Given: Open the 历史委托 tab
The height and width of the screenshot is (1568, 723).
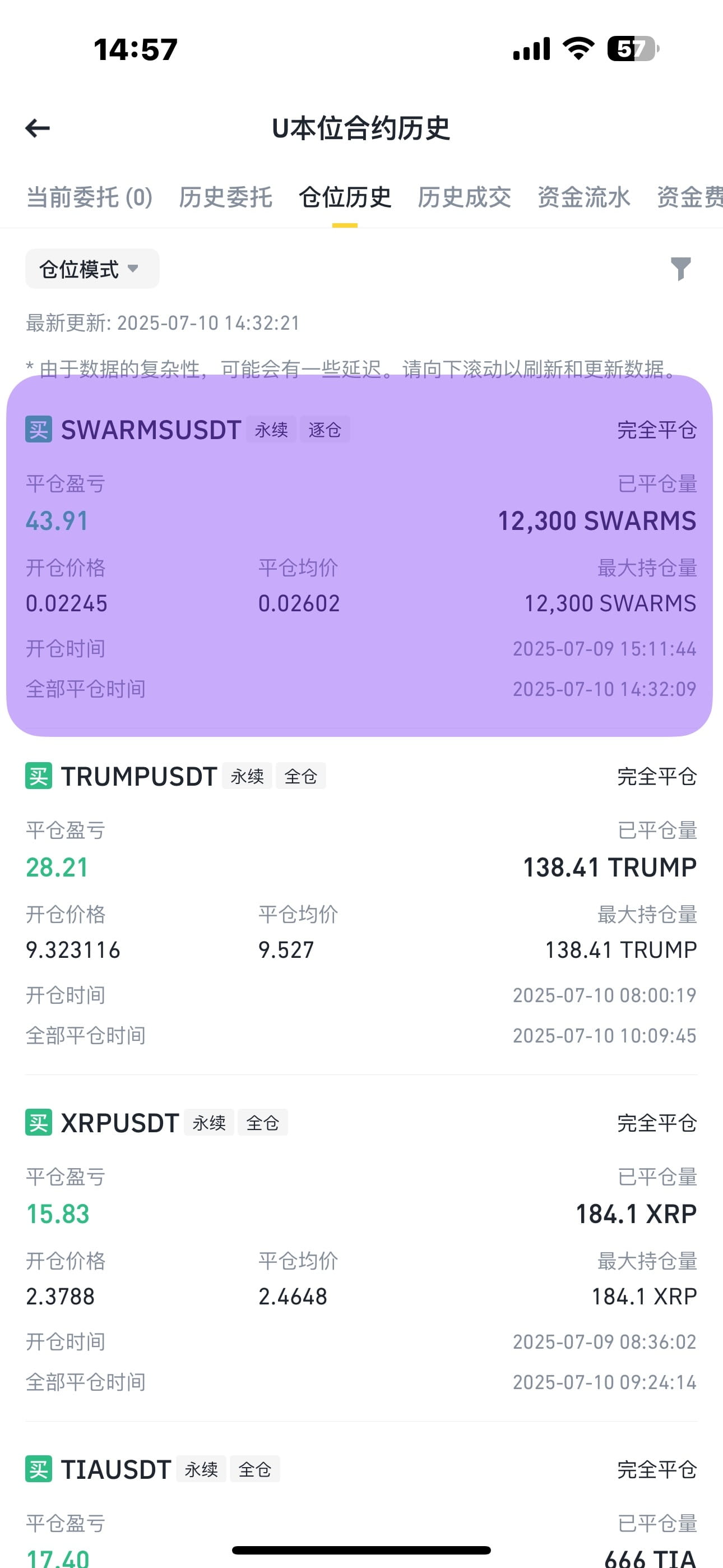Looking at the screenshot, I should click(225, 197).
